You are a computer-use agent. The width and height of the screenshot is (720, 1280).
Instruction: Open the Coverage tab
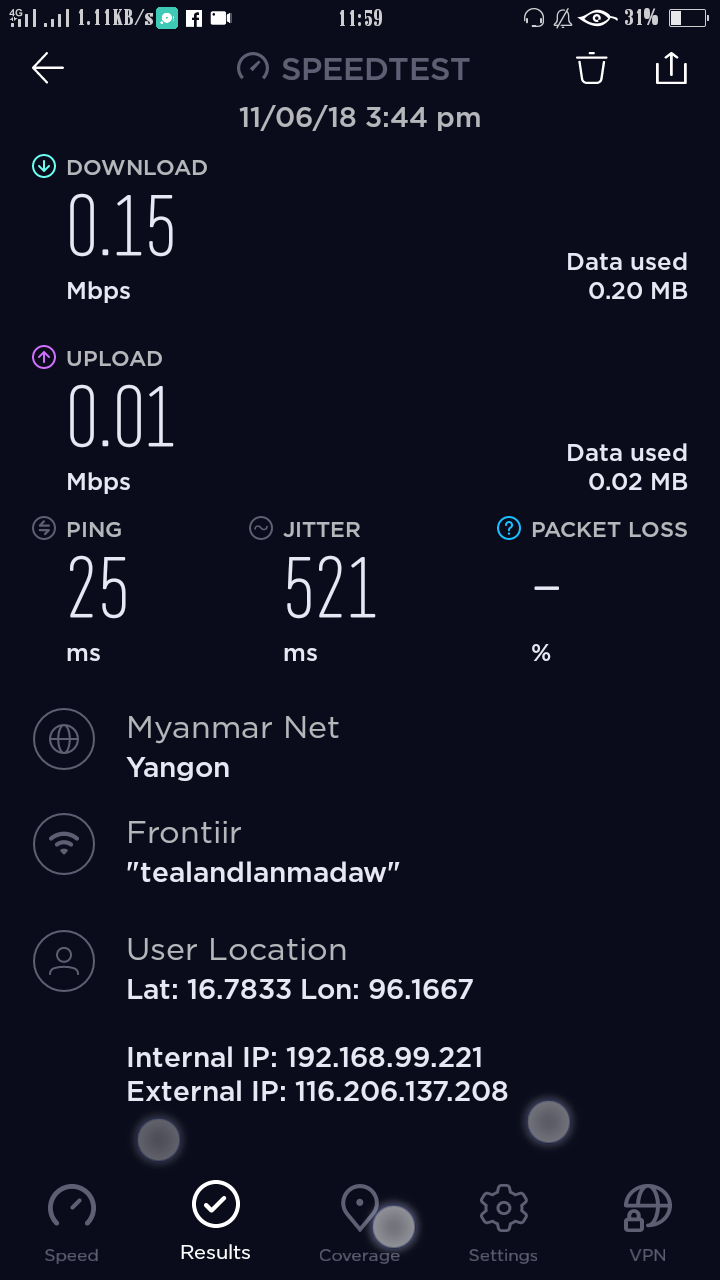click(359, 1222)
